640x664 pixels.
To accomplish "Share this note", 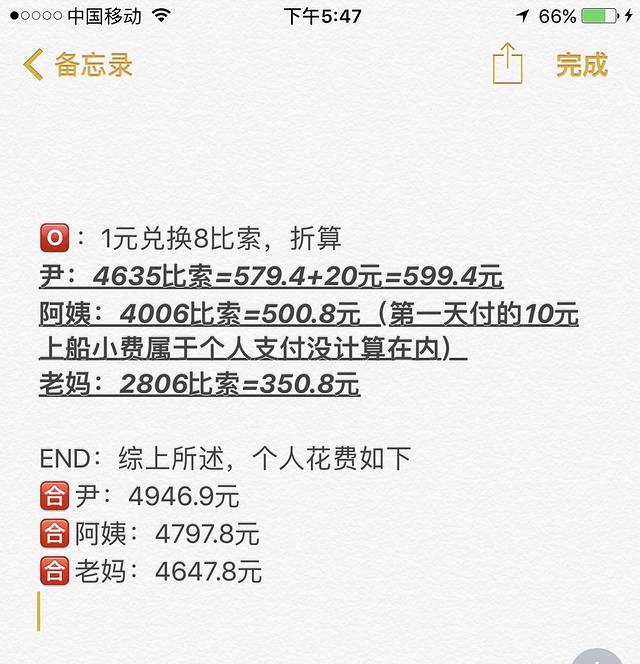I will 508,64.
